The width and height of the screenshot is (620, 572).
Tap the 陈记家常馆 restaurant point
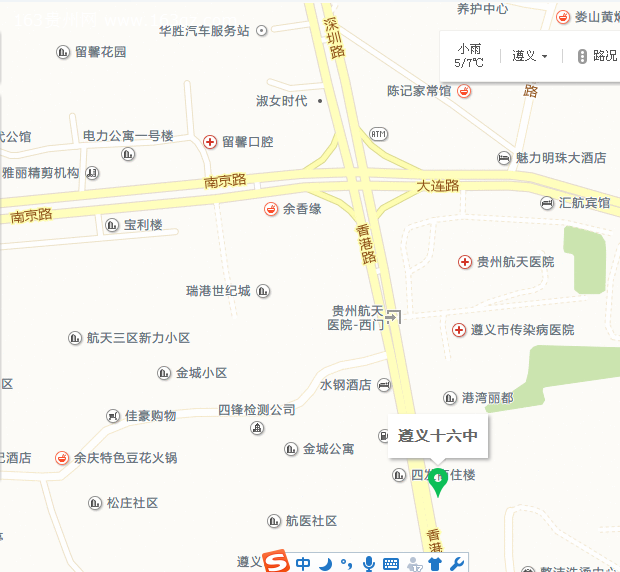point(464,91)
